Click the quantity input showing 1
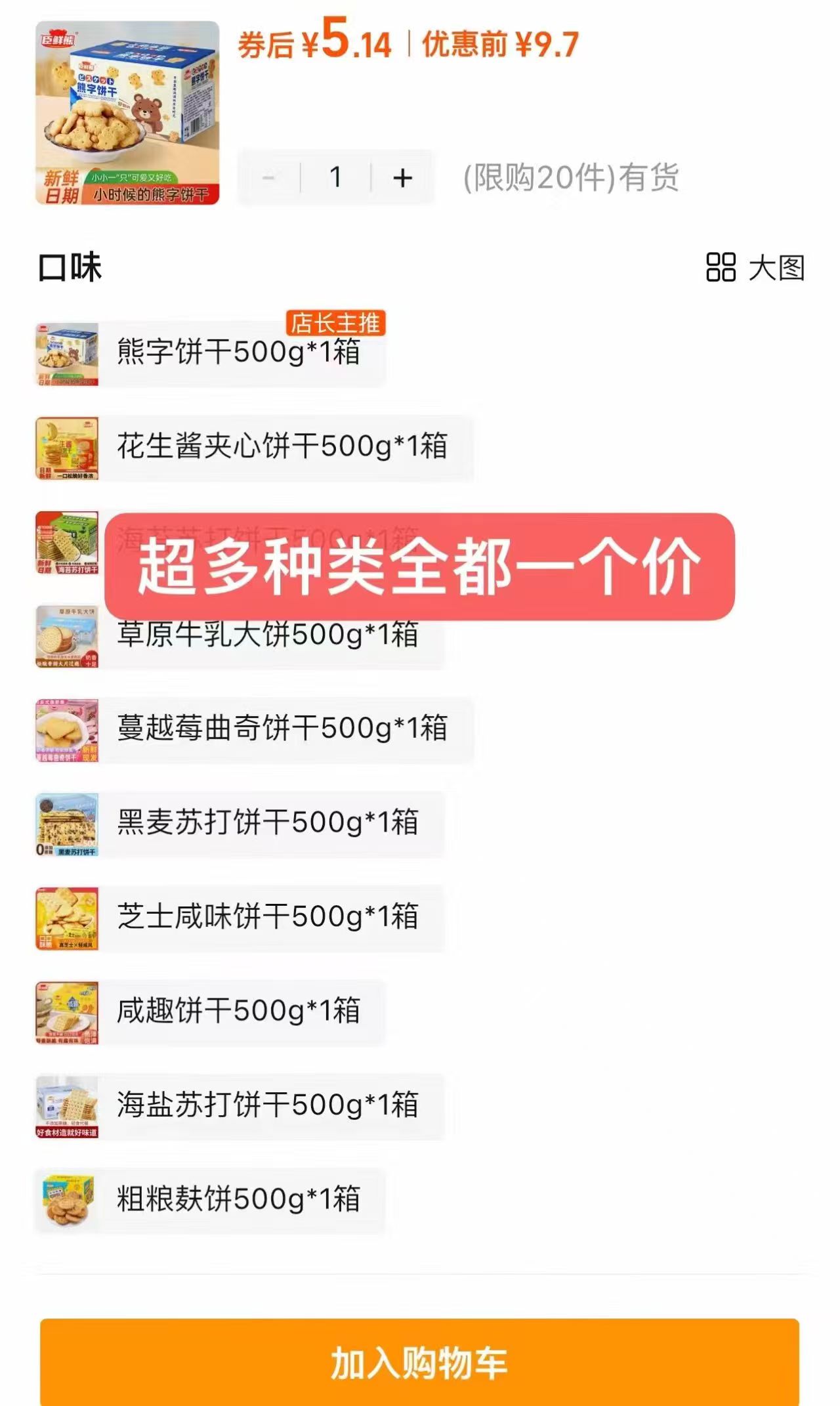 (337, 177)
